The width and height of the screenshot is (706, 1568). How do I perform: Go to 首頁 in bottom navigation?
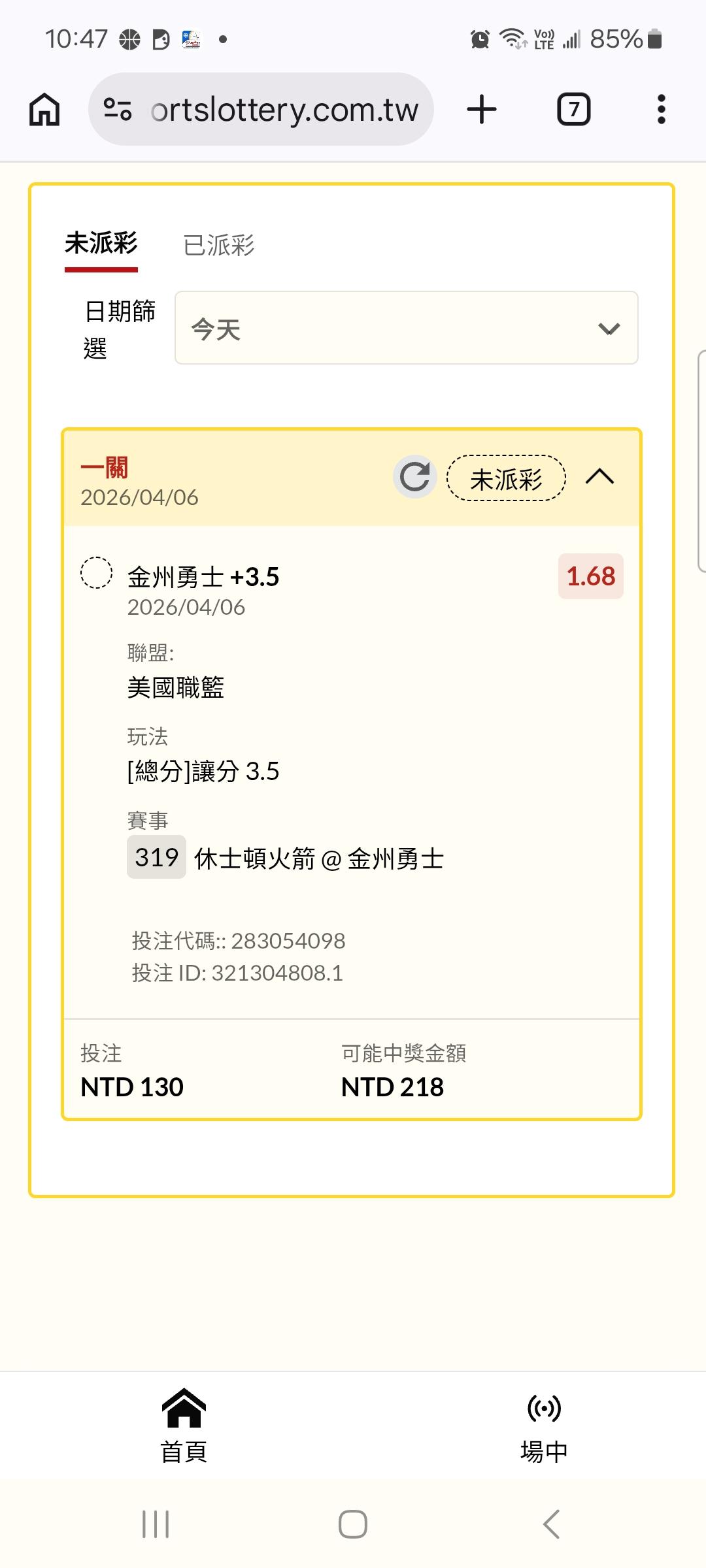coord(184,1426)
